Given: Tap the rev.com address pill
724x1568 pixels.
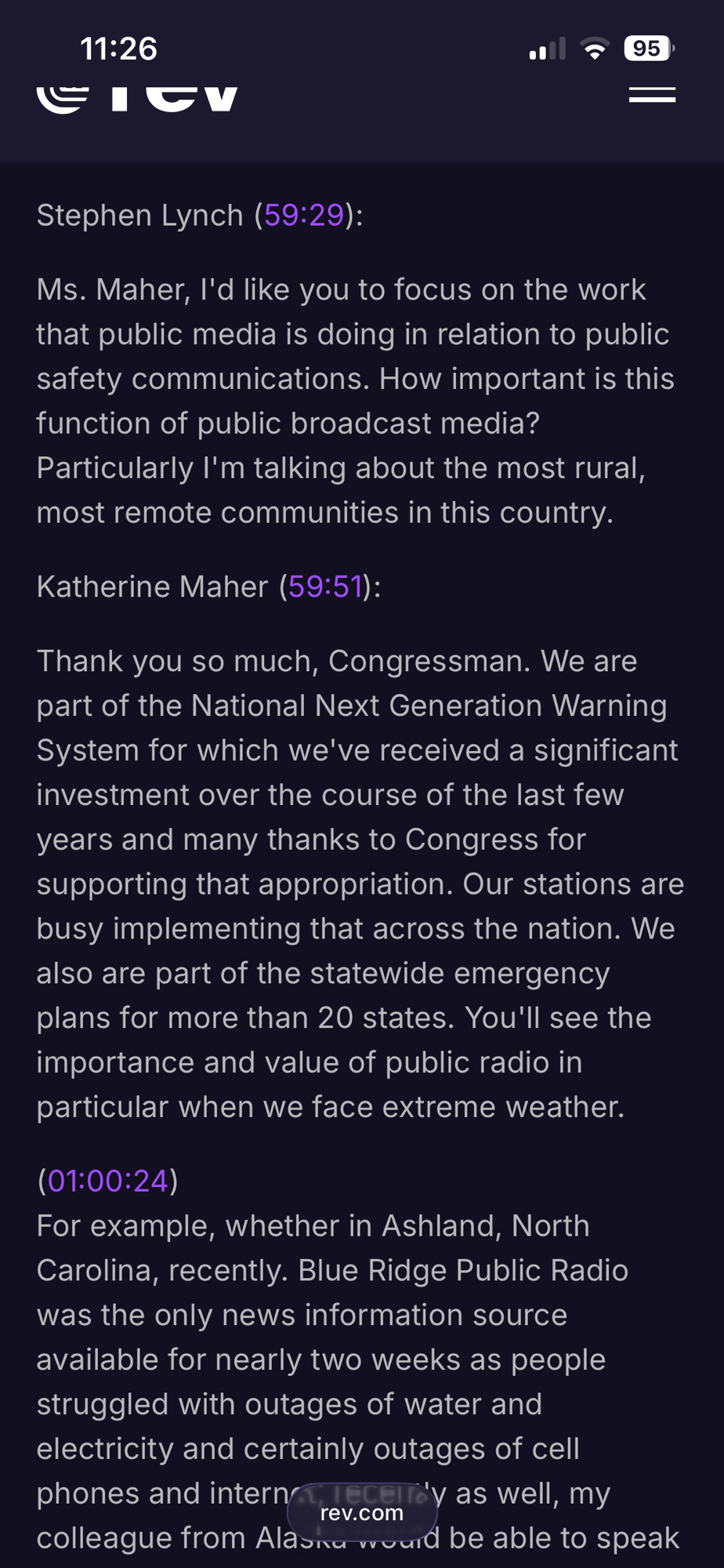Looking at the screenshot, I should (x=362, y=1512).
